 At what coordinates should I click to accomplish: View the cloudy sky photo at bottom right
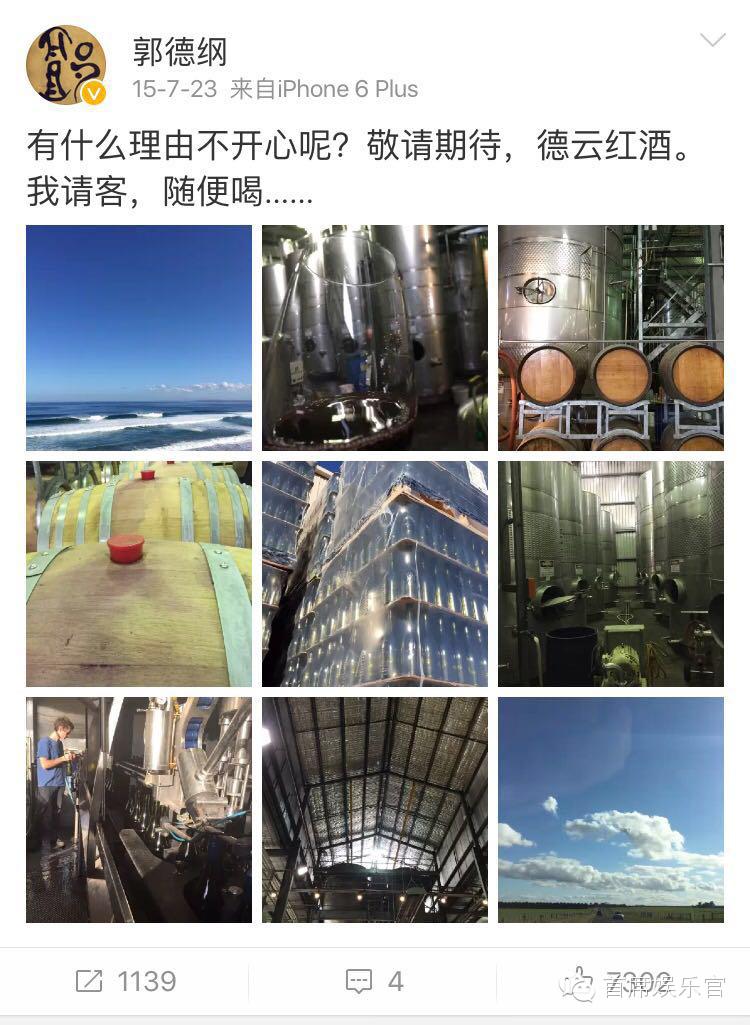[611, 810]
